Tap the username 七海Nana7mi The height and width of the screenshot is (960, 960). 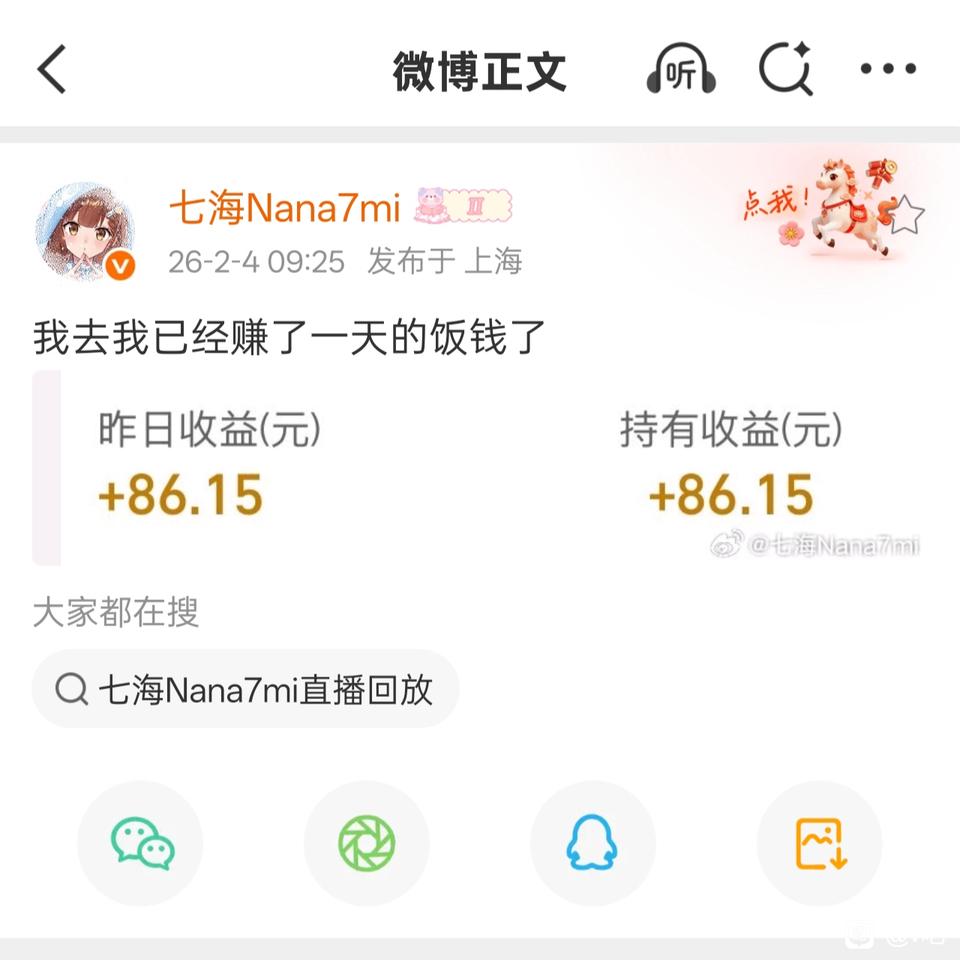click(x=285, y=208)
